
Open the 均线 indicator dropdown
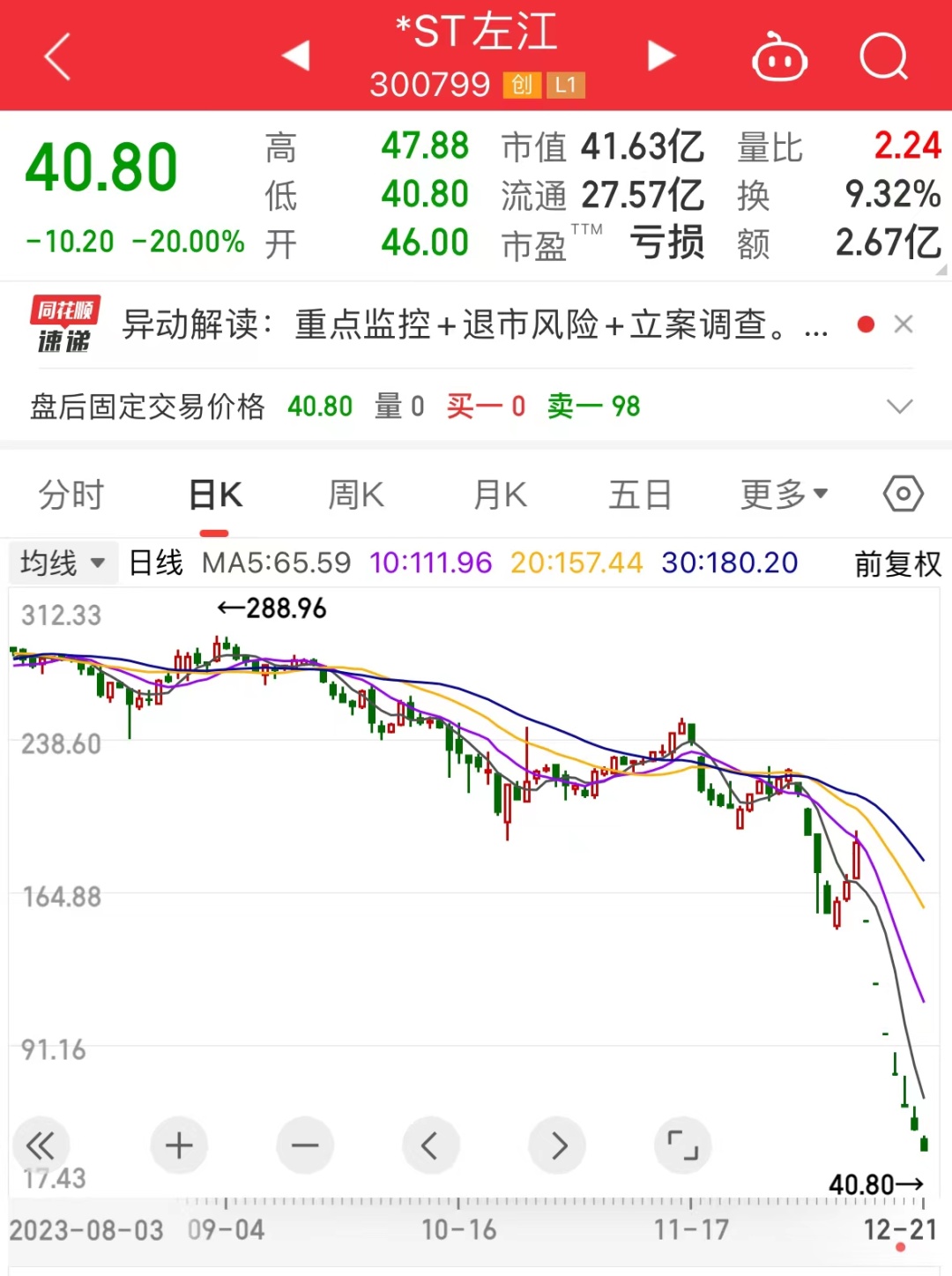pyautogui.click(x=62, y=562)
